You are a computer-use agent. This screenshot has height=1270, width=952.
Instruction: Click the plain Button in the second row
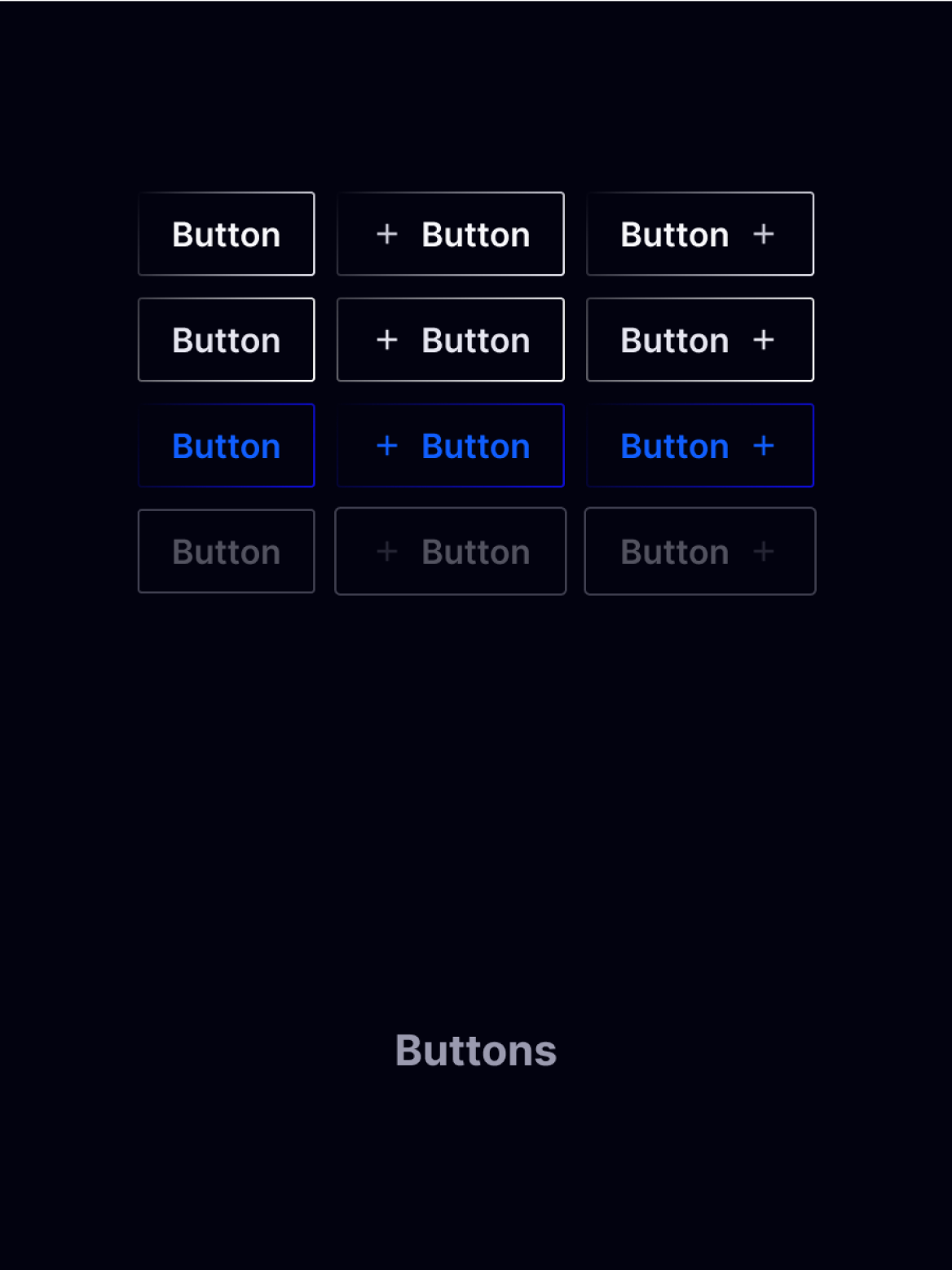(x=226, y=340)
